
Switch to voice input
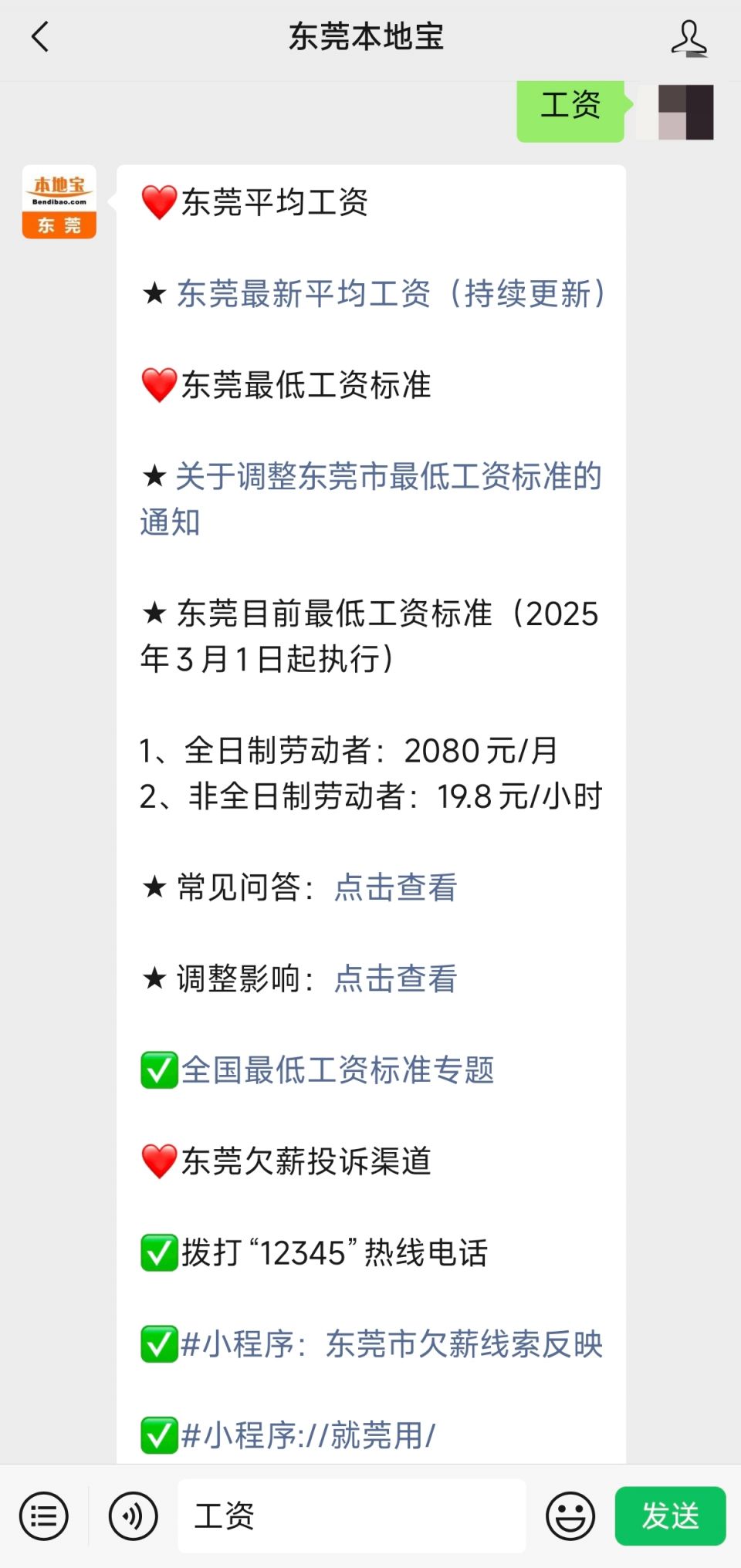tap(133, 1516)
